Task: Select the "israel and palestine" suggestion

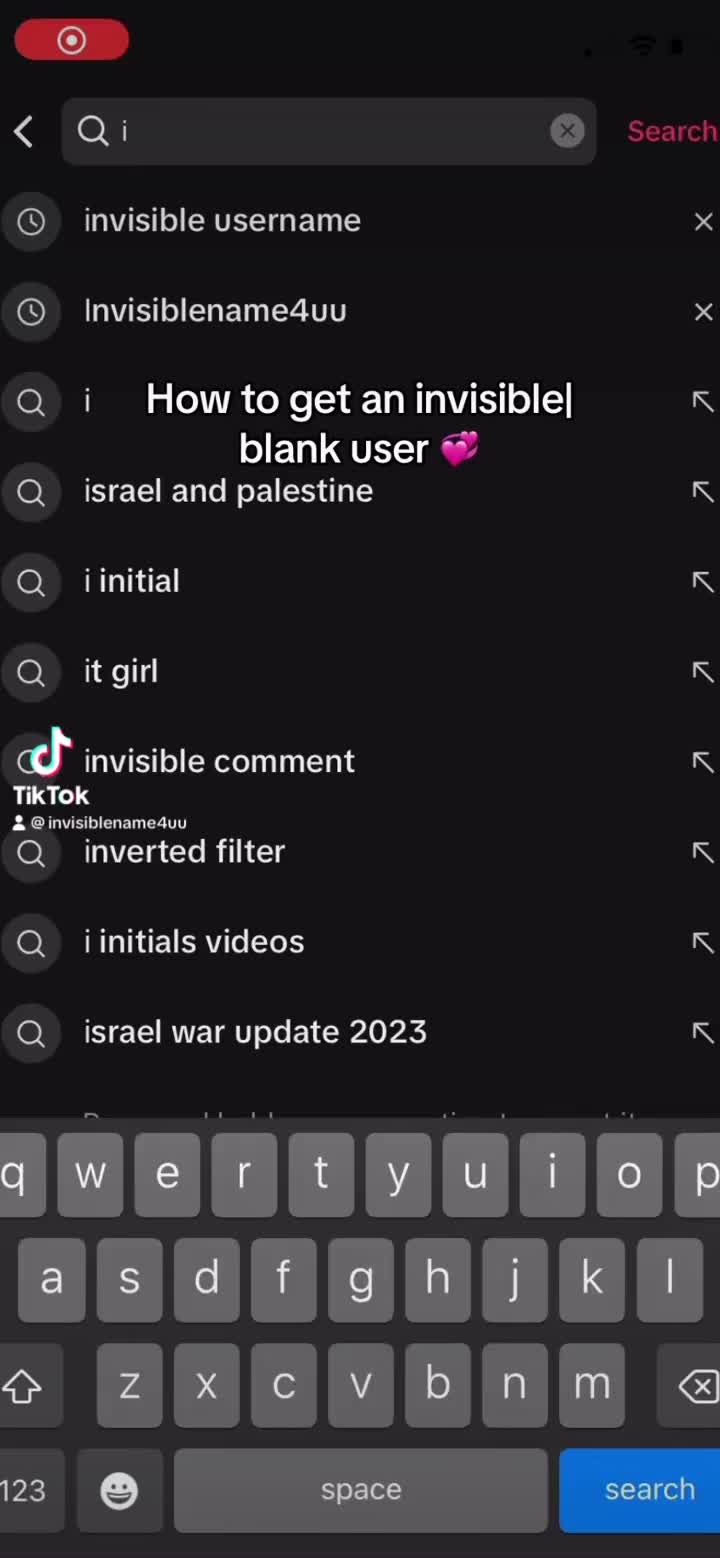Action: tap(228, 491)
